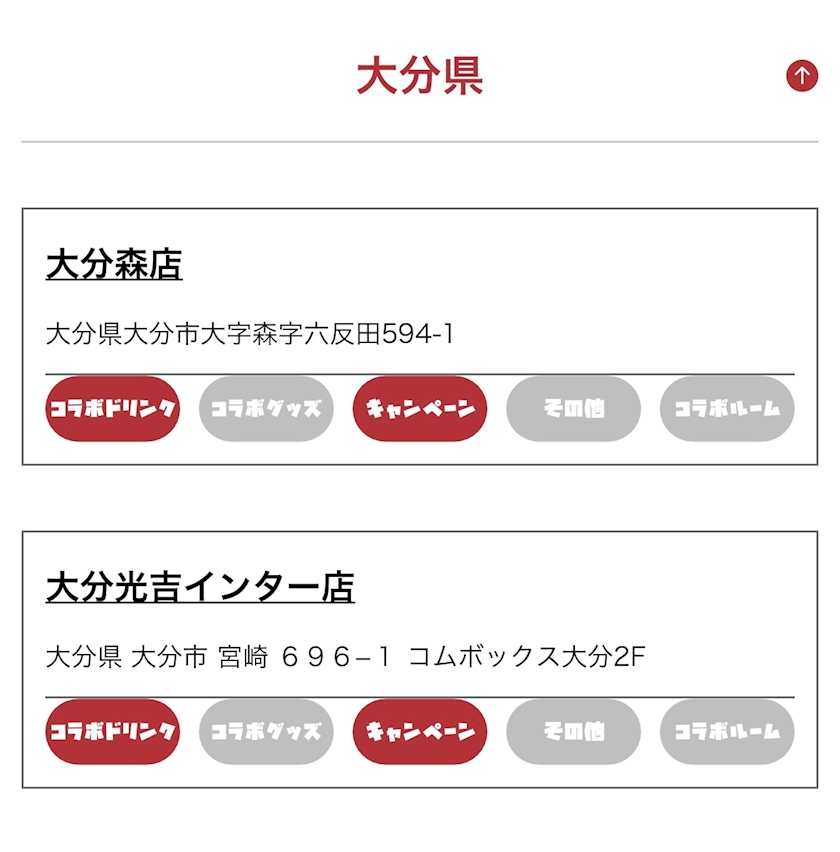Open the 大分光吉インター店 store link
Image resolution: width=840 pixels, height=852 pixels.
coord(200,587)
